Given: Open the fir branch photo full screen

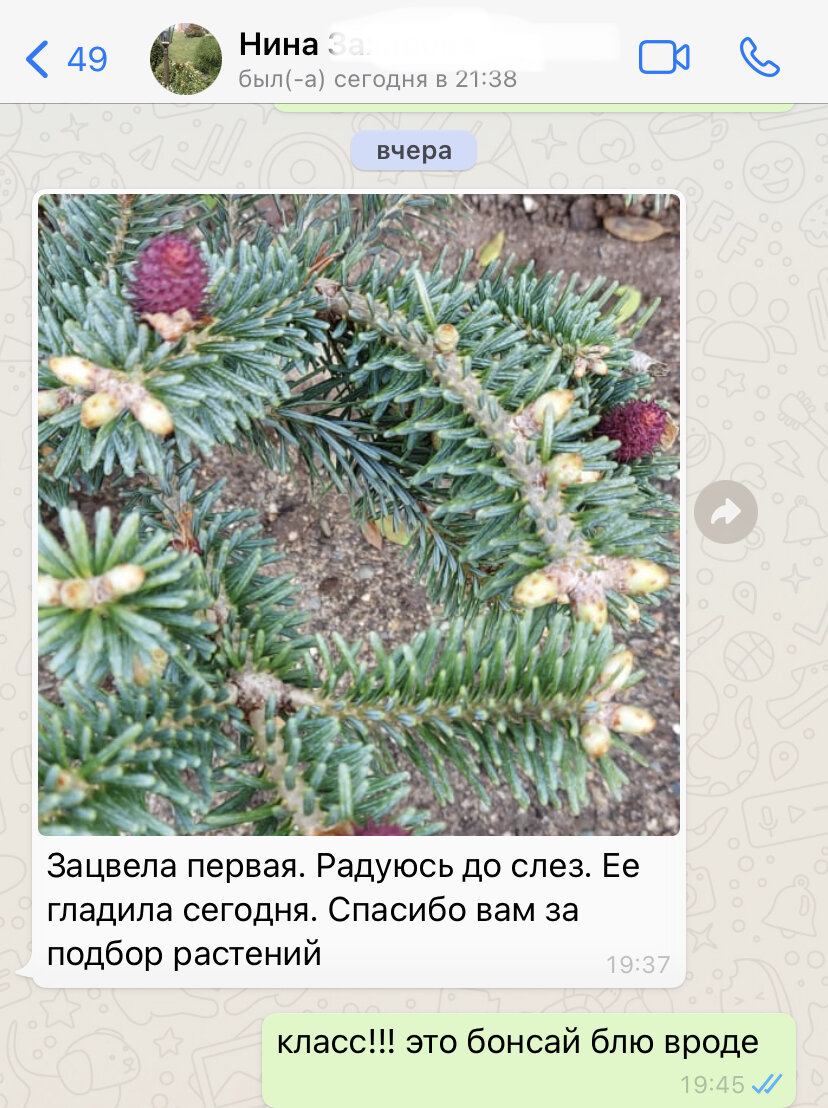Looking at the screenshot, I should click(358, 514).
